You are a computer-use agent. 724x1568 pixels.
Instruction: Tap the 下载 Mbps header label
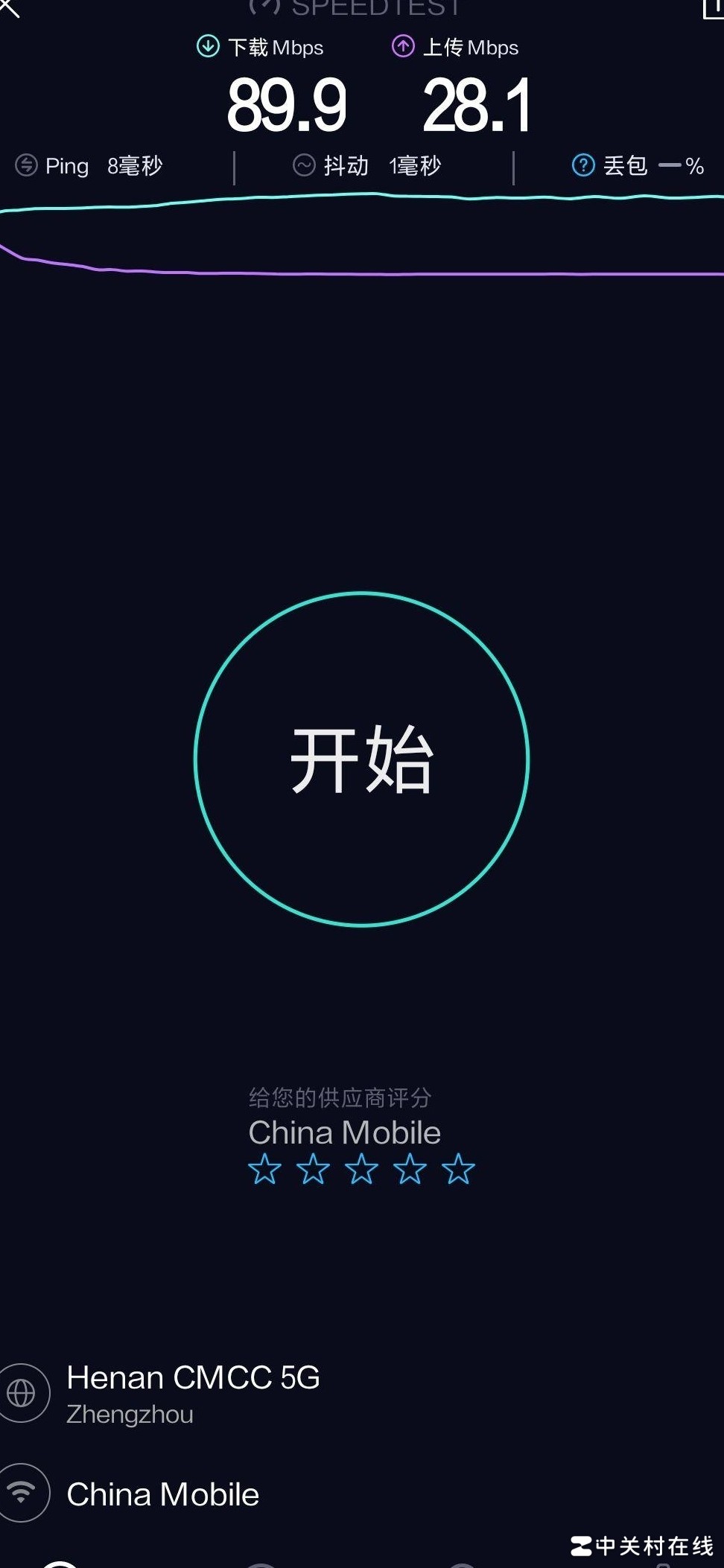pos(276,46)
